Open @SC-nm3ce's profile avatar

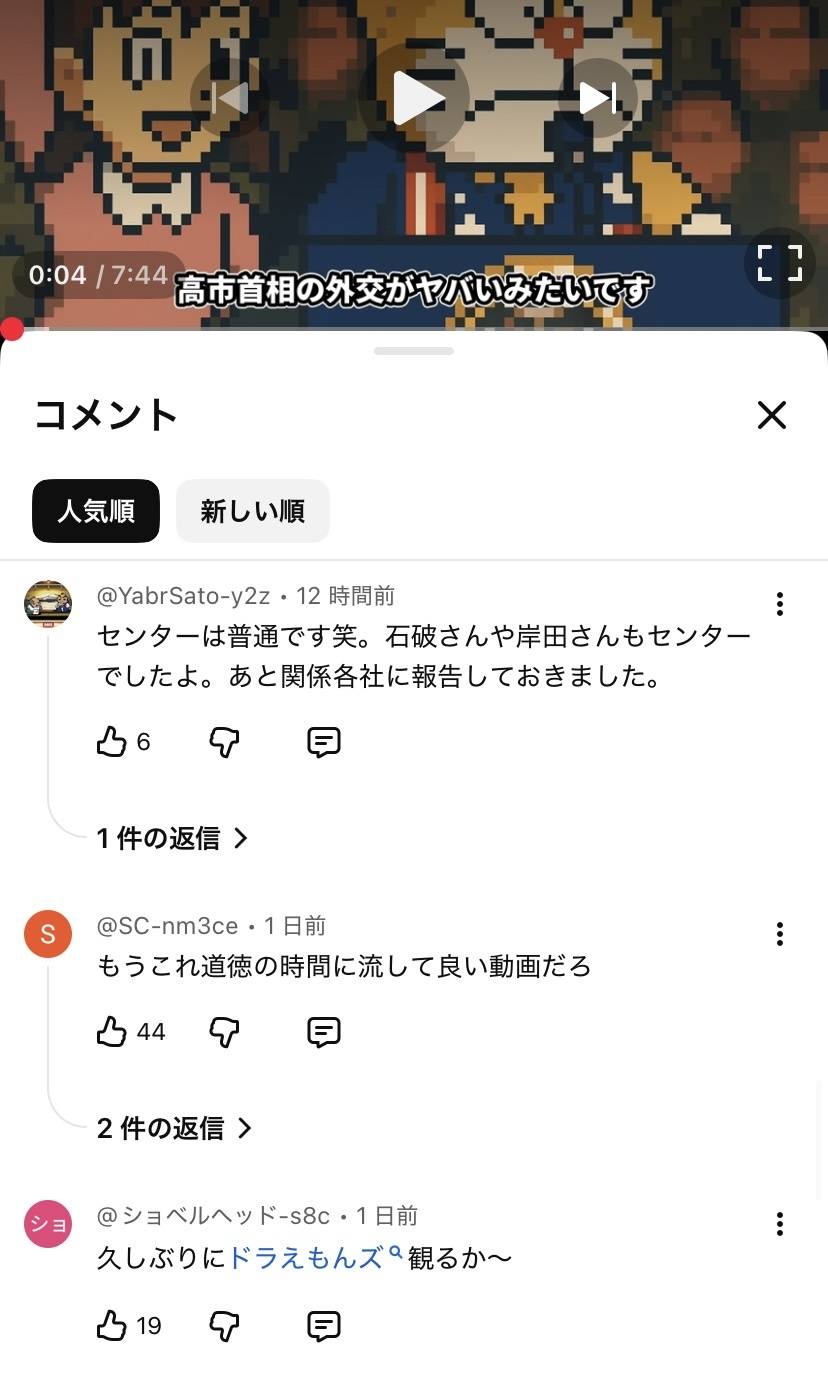(48, 934)
